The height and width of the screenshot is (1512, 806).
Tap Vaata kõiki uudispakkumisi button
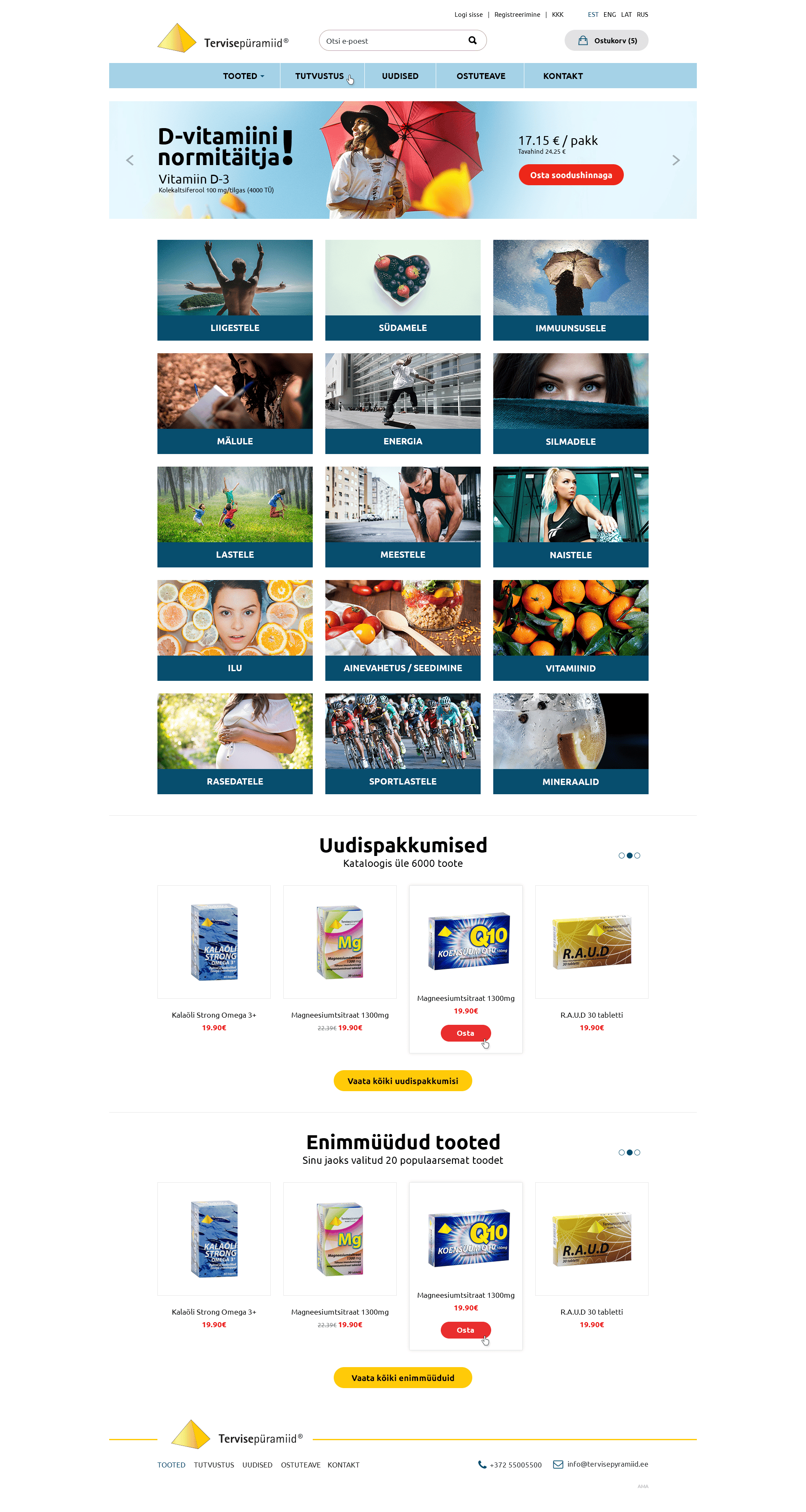click(x=403, y=1081)
